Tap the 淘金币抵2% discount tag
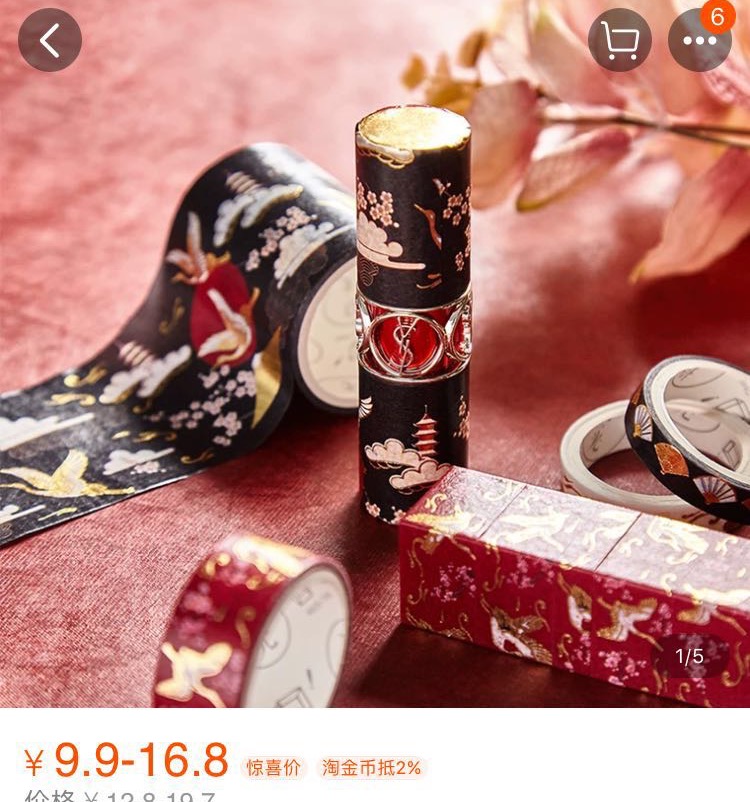Image resolution: width=750 pixels, height=802 pixels. pyautogui.click(x=371, y=768)
